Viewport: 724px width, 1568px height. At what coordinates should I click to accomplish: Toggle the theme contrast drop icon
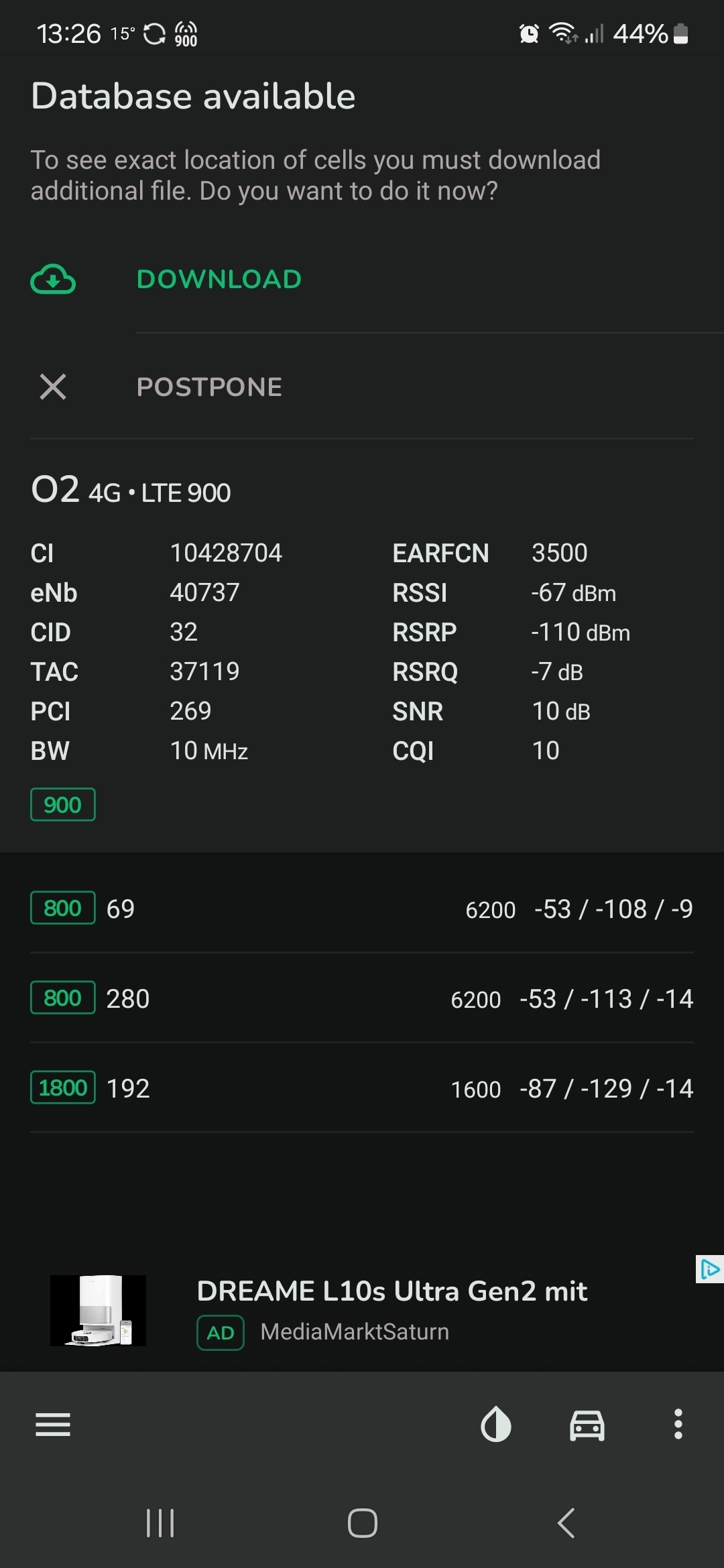pyautogui.click(x=496, y=1425)
